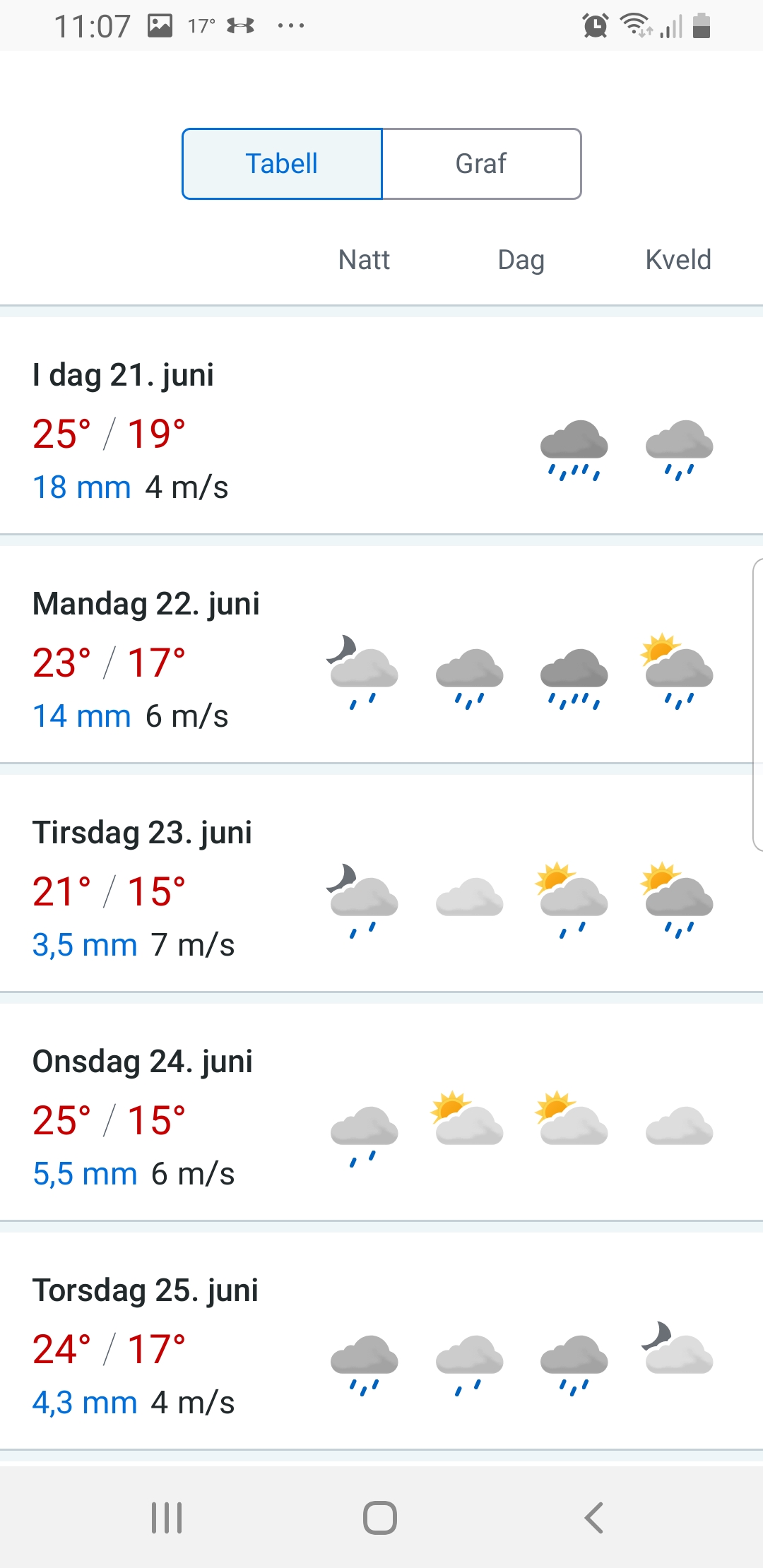Go back with the system back button
763x1568 pixels.
pyautogui.click(x=594, y=1517)
